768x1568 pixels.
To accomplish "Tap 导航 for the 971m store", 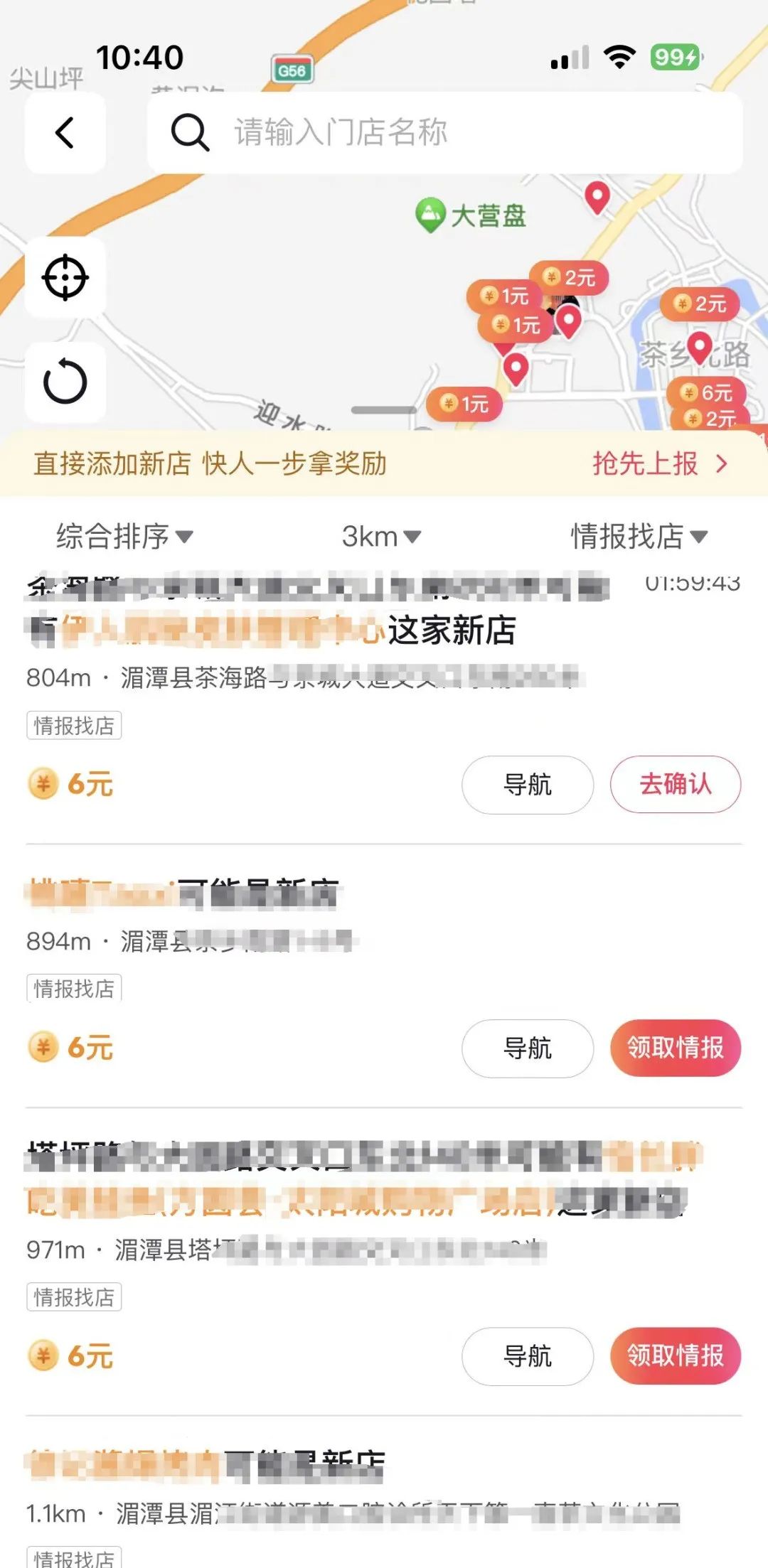I will (528, 1355).
